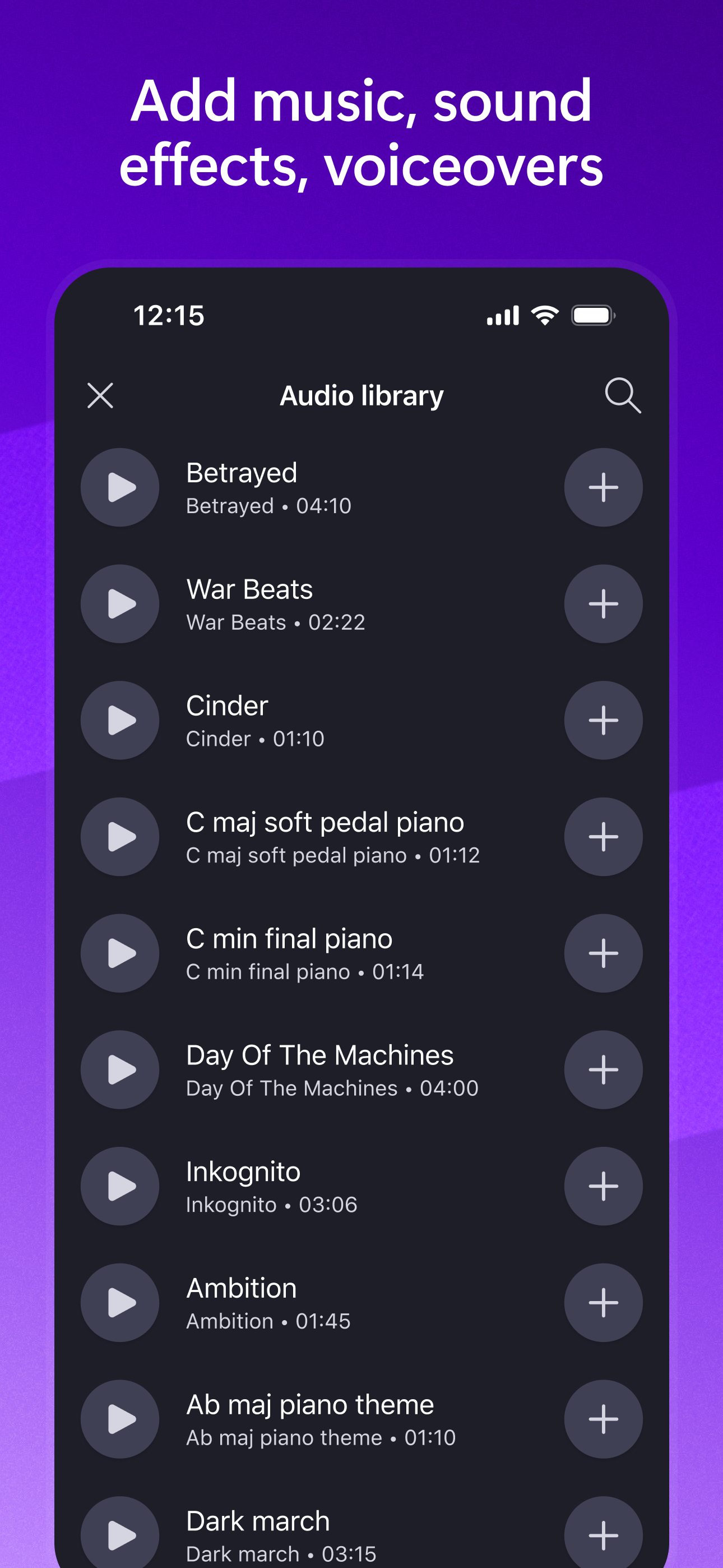Play the Betrayed track preview
Image resolution: width=723 pixels, height=1568 pixels.
120,487
